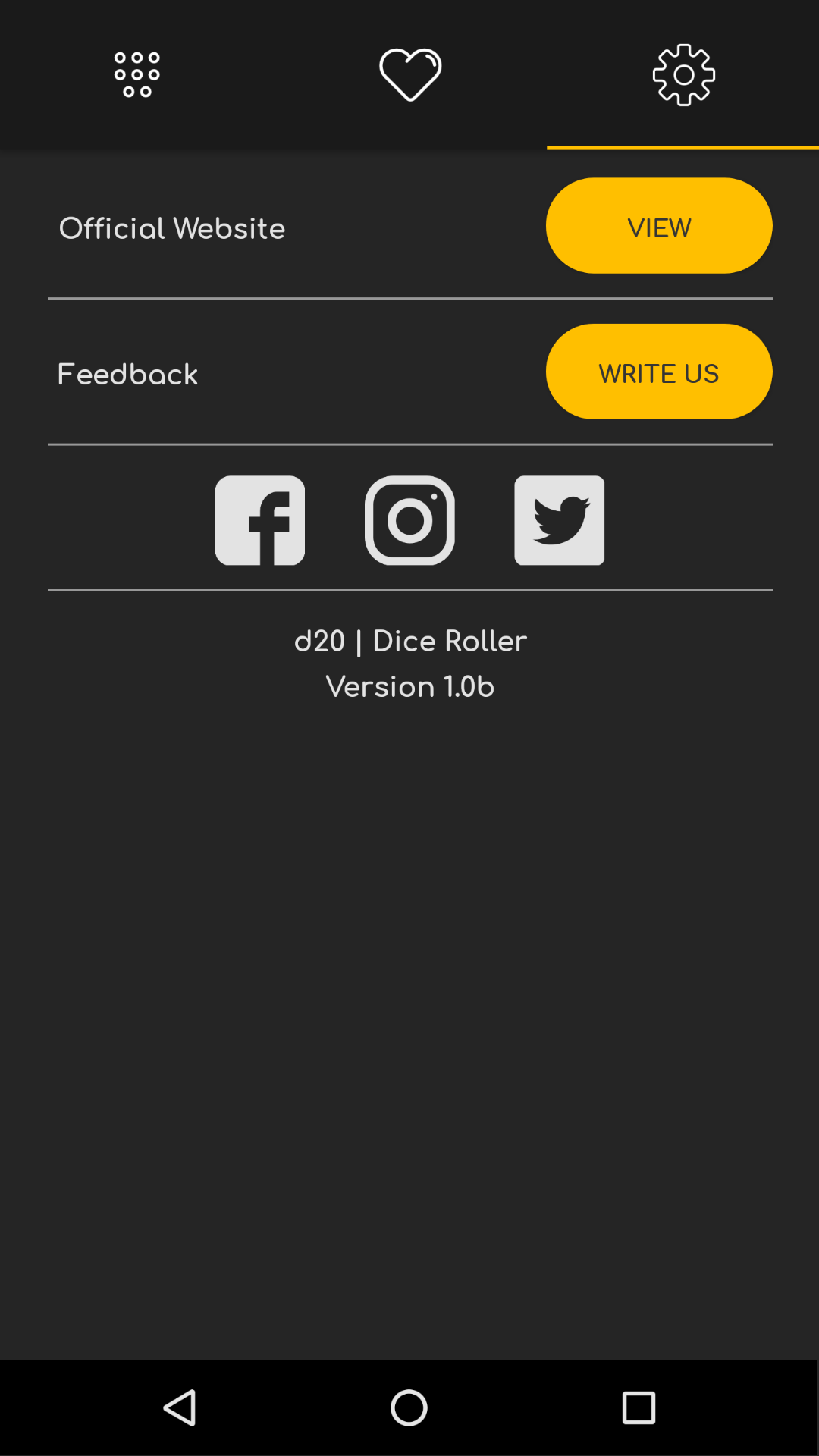Tap the Android home circle button

(x=409, y=1408)
